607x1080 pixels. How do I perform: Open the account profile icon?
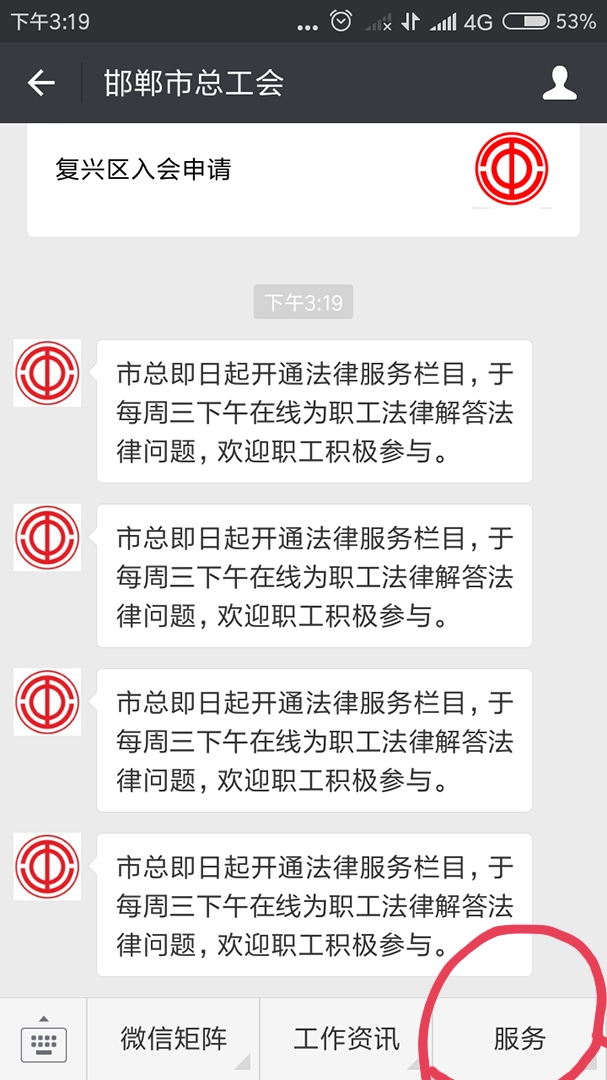click(559, 83)
